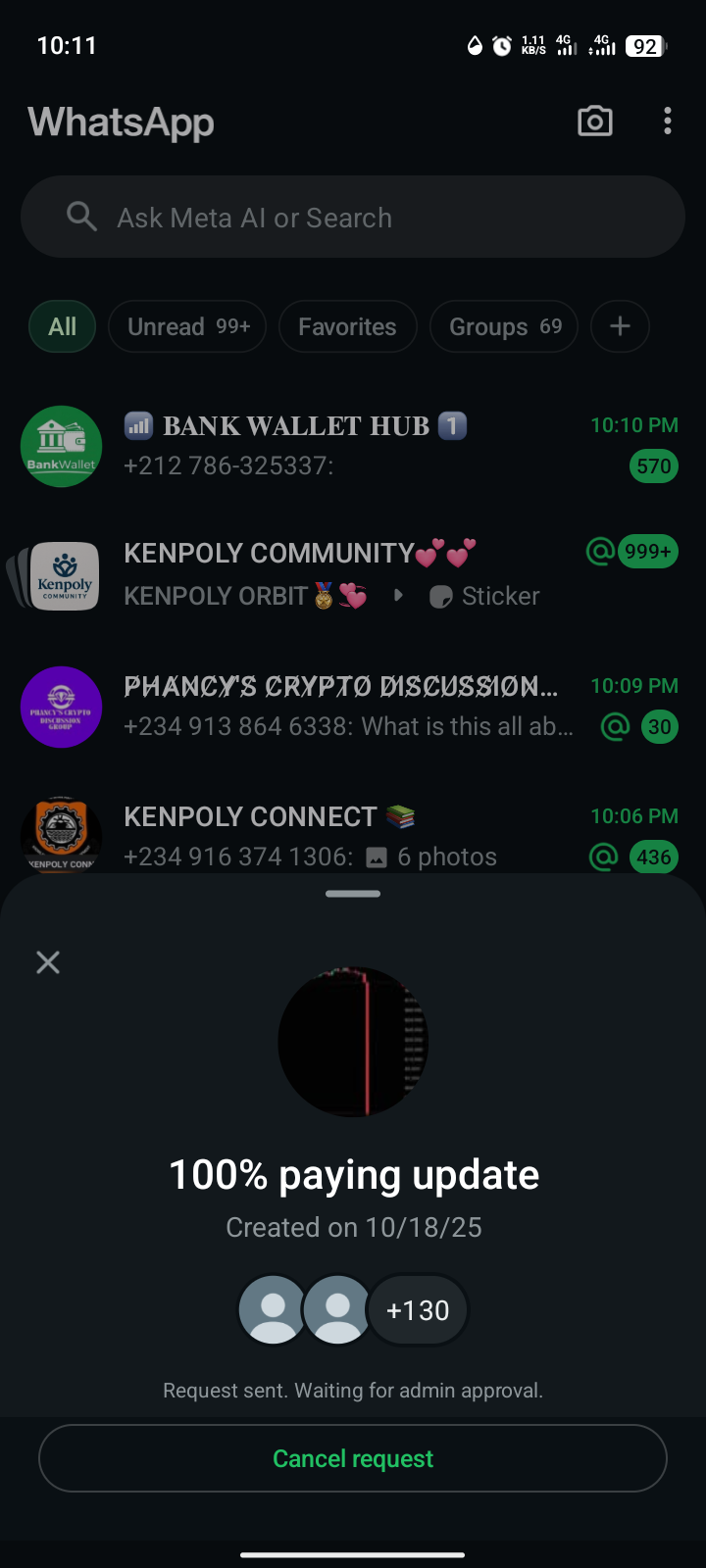Open the KENPOLY COMMUNITY chat
The width and height of the screenshot is (706, 1568).
pos(353,574)
